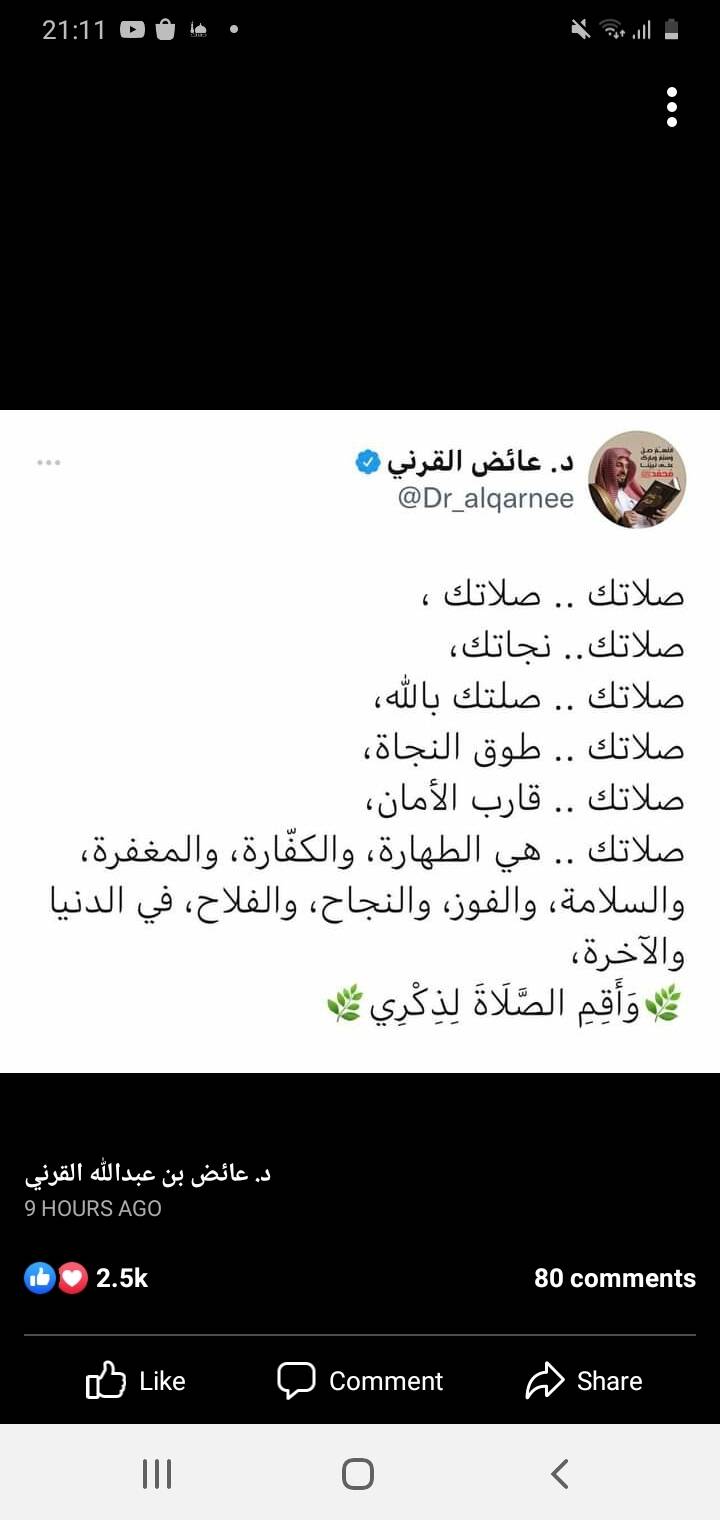The height and width of the screenshot is (1520, 720).
Task: Open the page name د. عائض بن عبدالله القرني
Action: 148,1174
